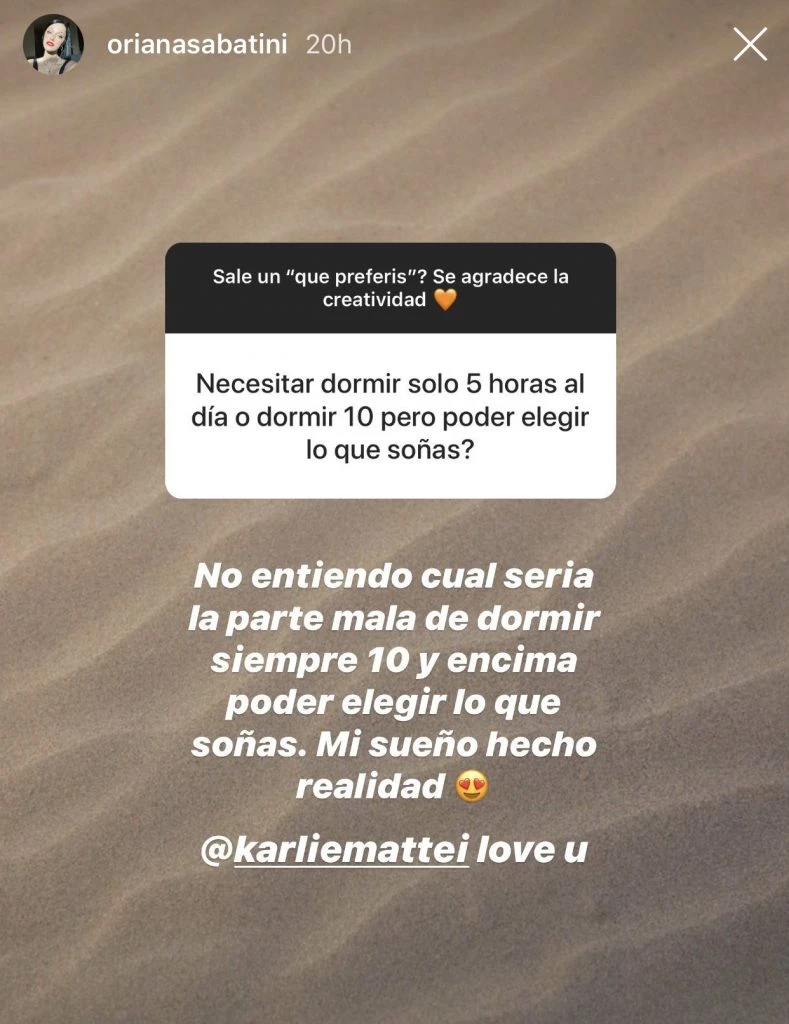This screenshot has width=789, height=1024.
Task: Open orianasabatini's profile picture
Action: pyautogui.click(x=53, y=45)
